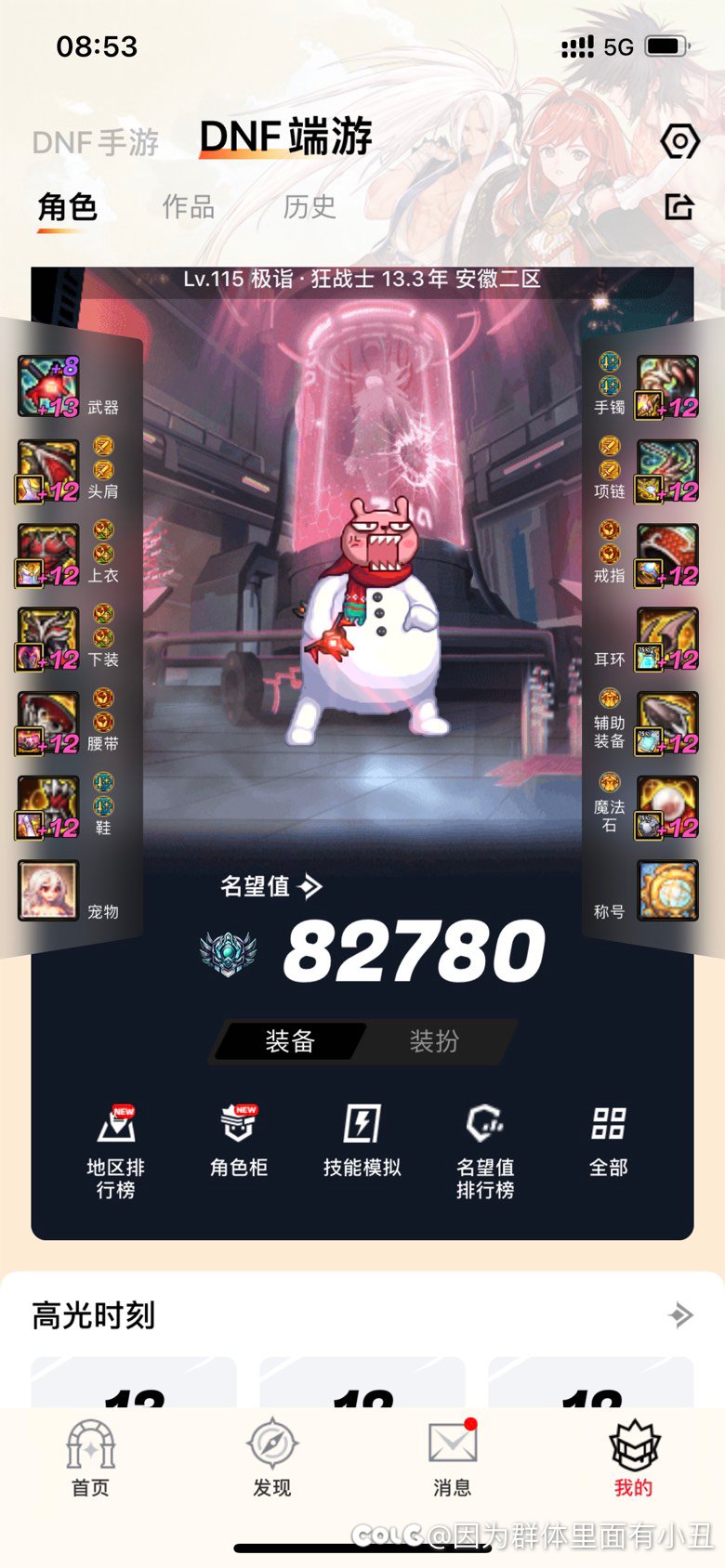Expand 高光时刻 with the arrow
The height and width of the screenshot is (1568, 725).
681,1314
